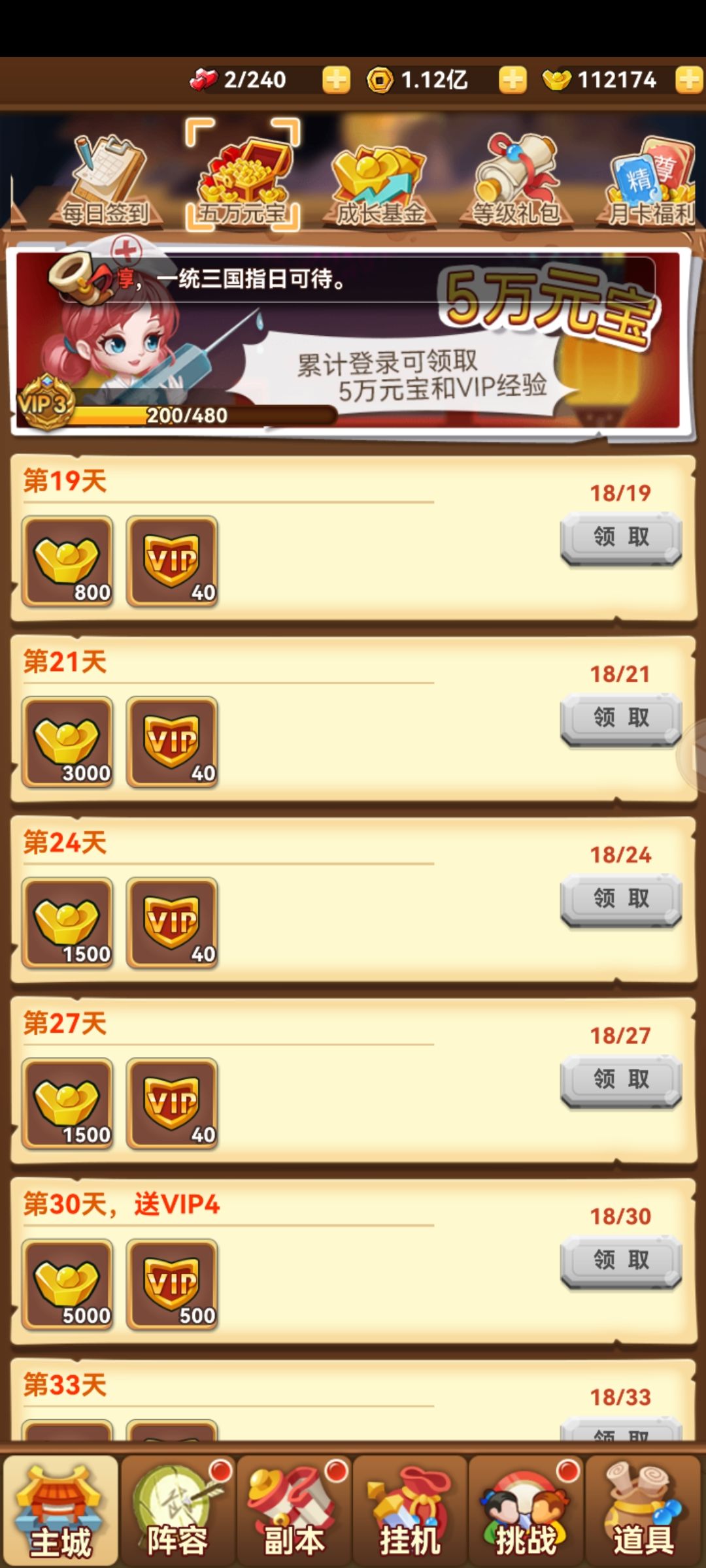Go to the 主城 main city tab

(x=60, y=1510)
